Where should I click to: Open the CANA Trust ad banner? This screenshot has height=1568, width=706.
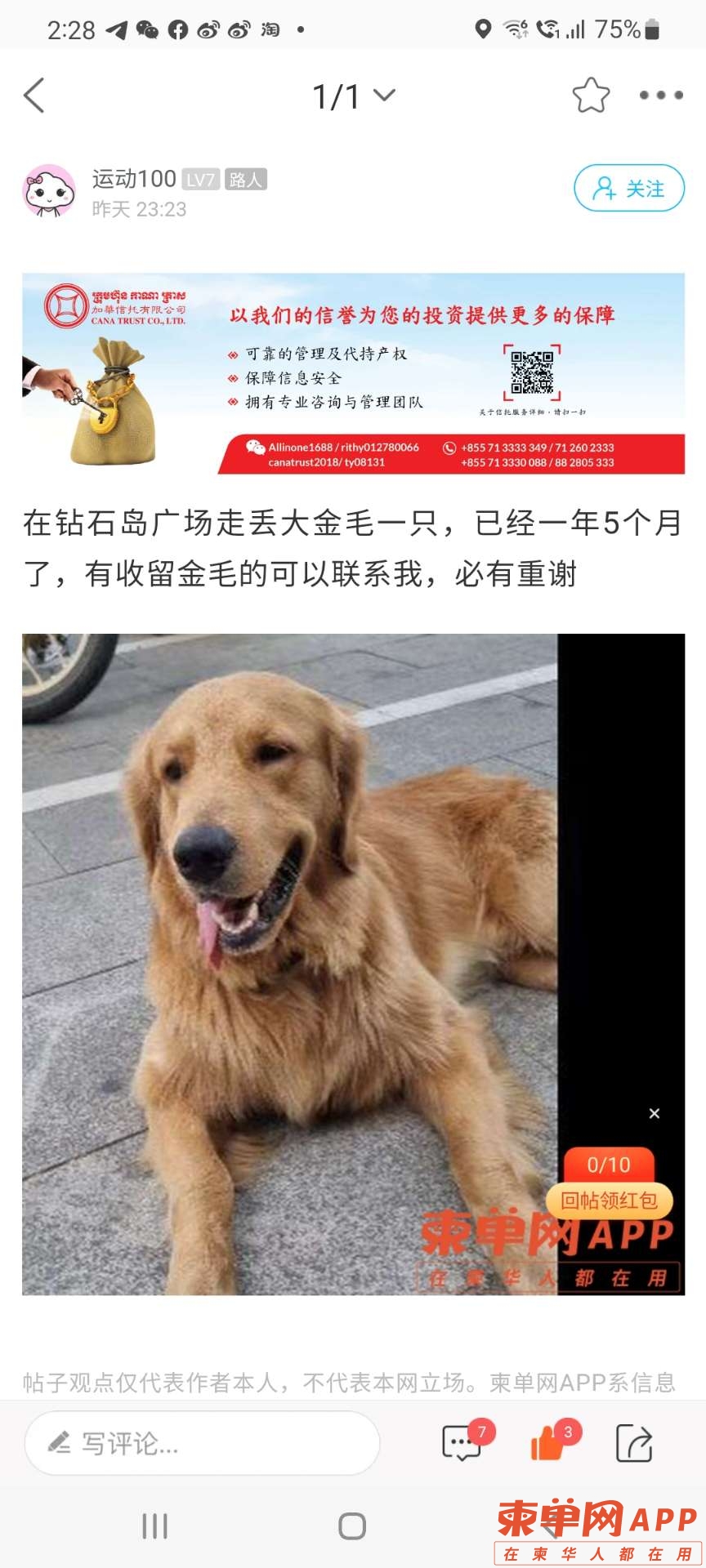tap(353, 373)
